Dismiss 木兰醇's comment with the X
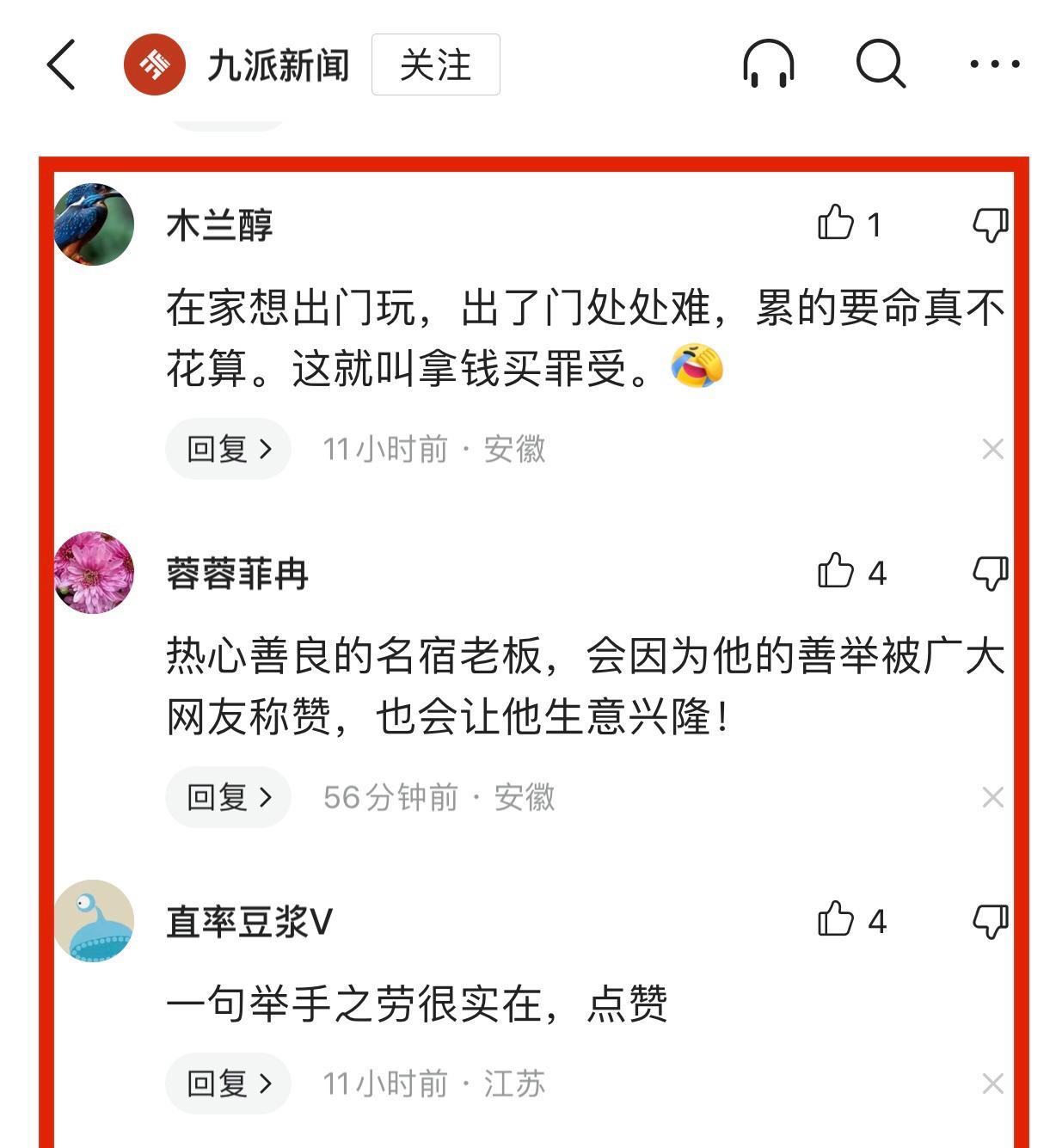This screenshot has height=1148, width=1056. 992,449
